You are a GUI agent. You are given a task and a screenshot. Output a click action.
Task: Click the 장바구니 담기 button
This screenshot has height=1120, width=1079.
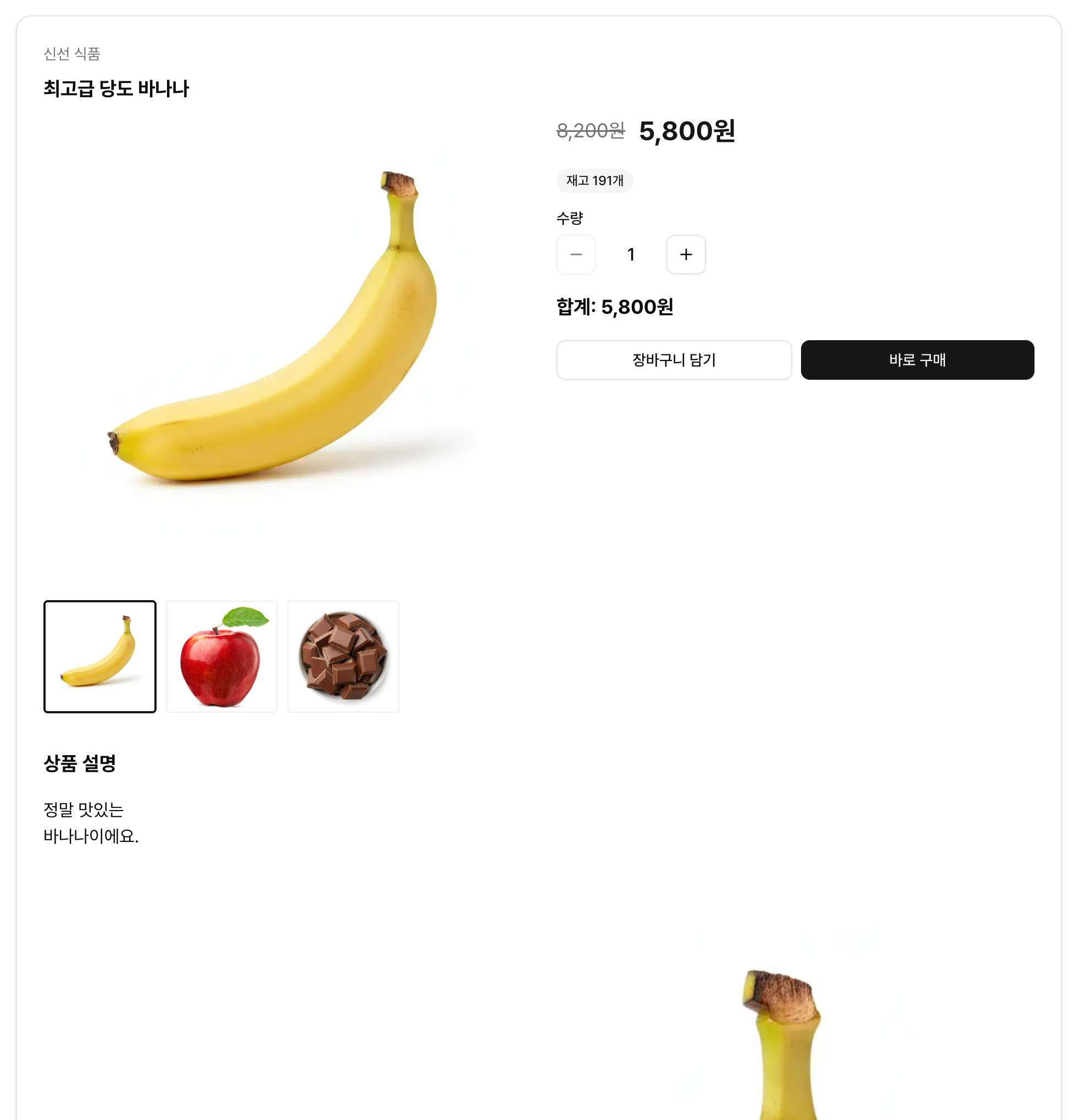pos(674,360)
